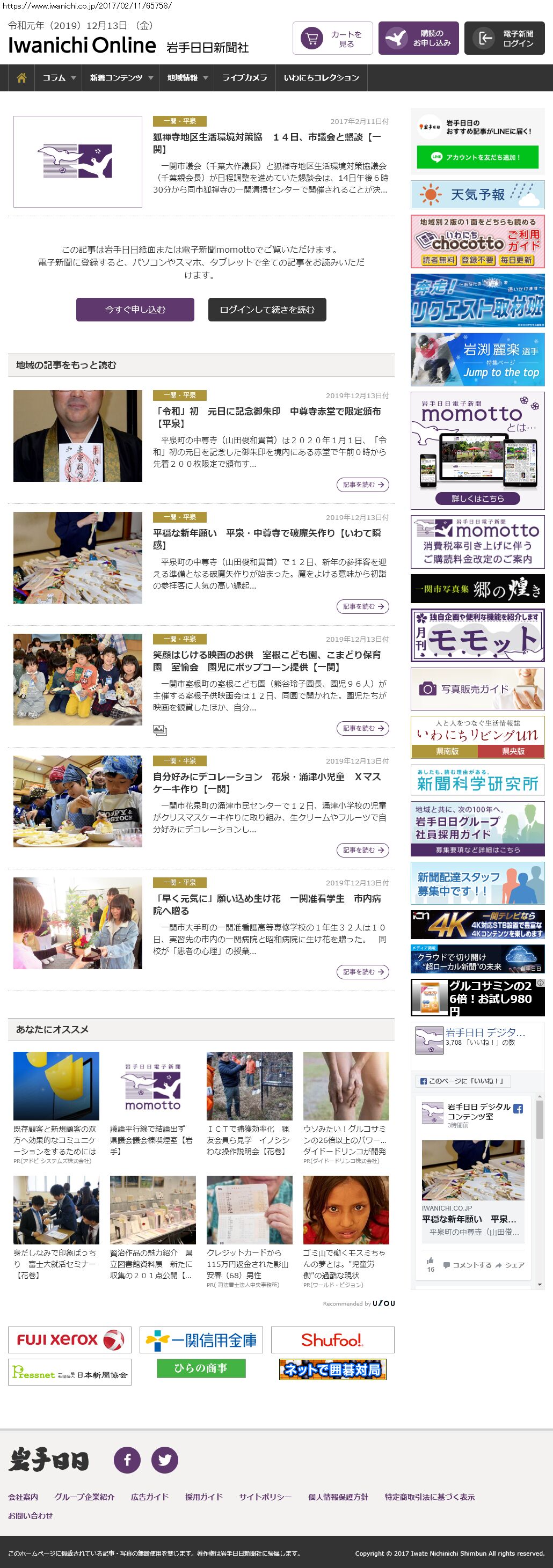Tap the 今すぐ申し込む button
Screen dimensions: 553x1568
135,309
